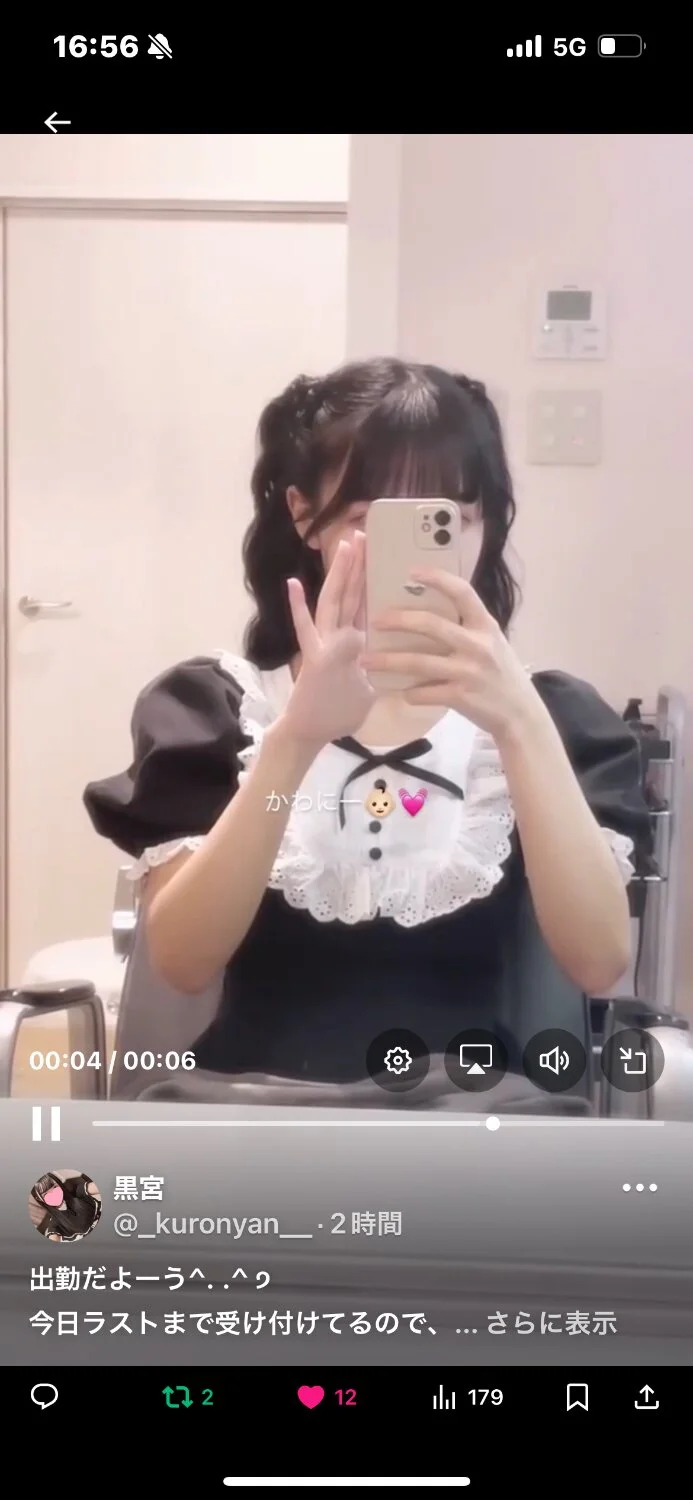
Task: Reply to the post
Action: (45, 1396)
